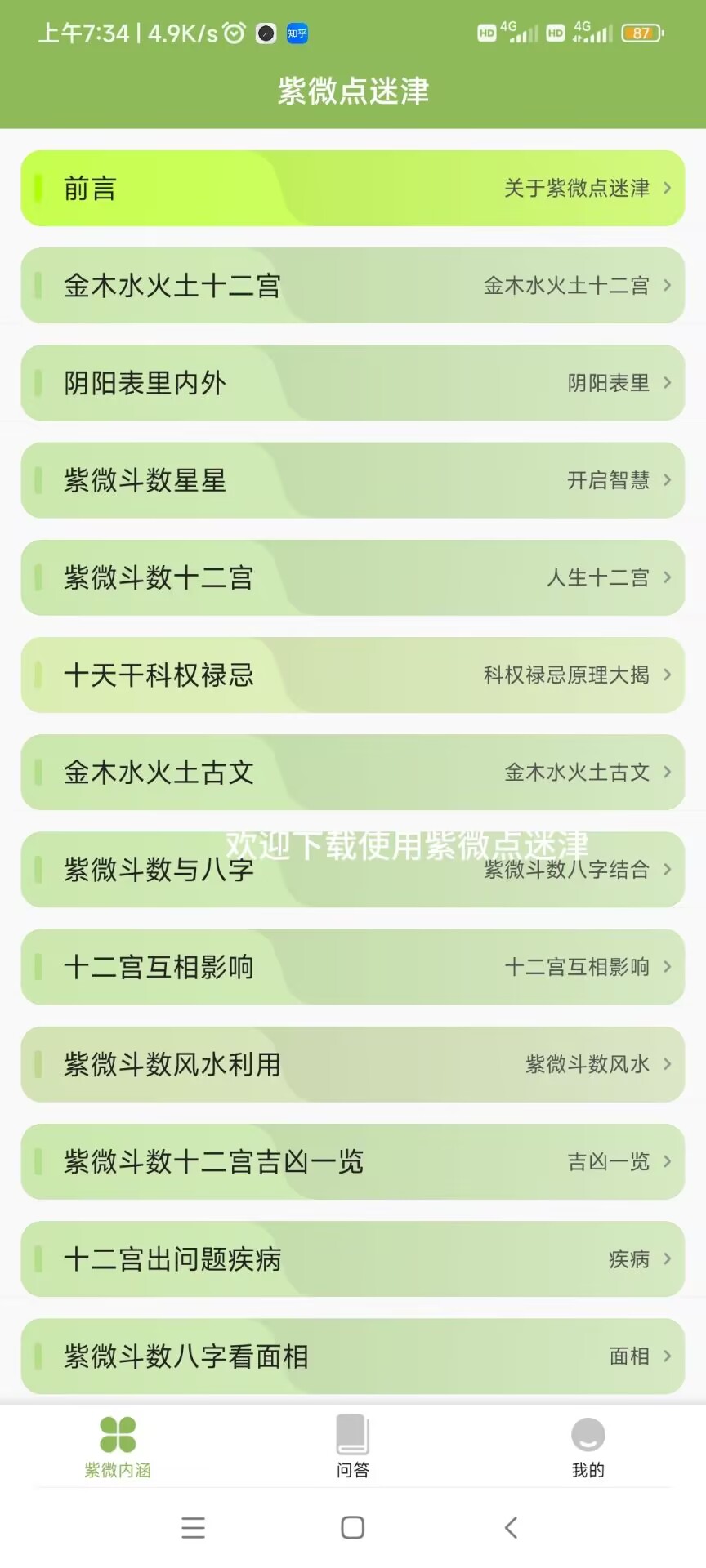
Task: Open the 前言 row
Action: (x=352, y=189)
